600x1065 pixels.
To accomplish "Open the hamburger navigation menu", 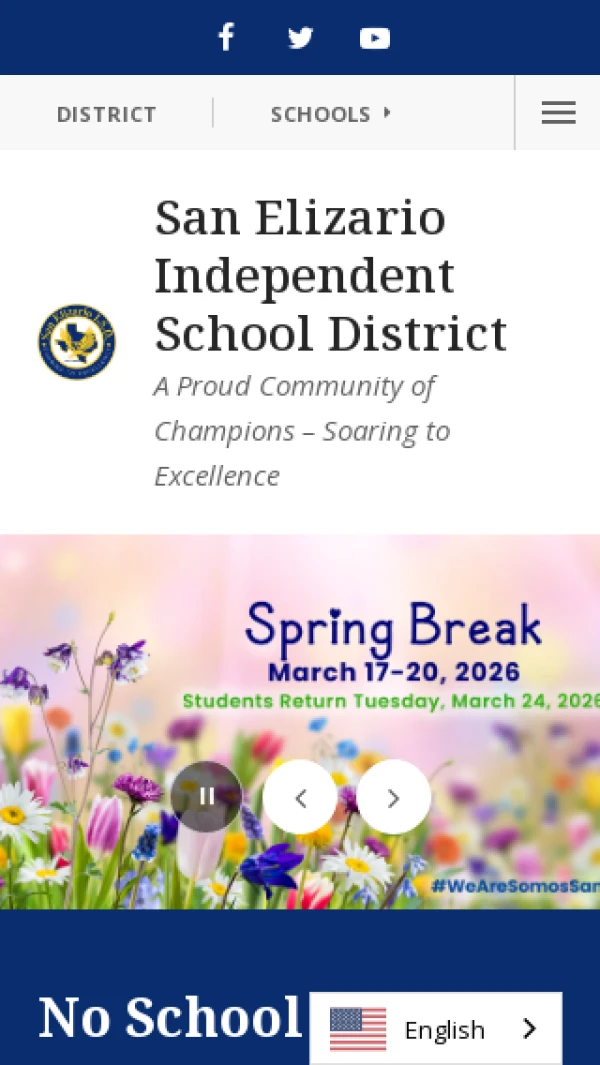I will click(558, 113).
